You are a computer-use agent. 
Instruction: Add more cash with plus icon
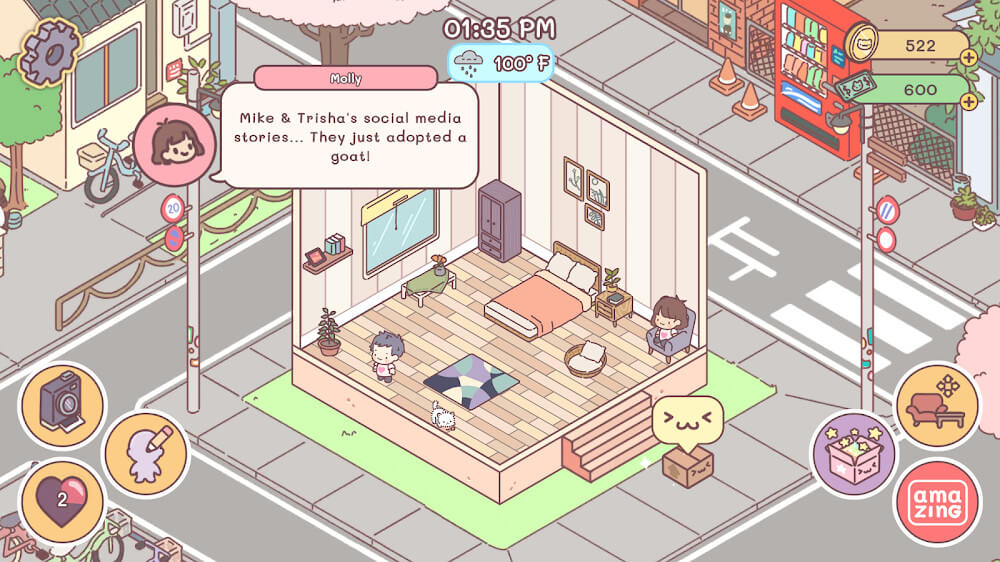(x=968, y=100)
